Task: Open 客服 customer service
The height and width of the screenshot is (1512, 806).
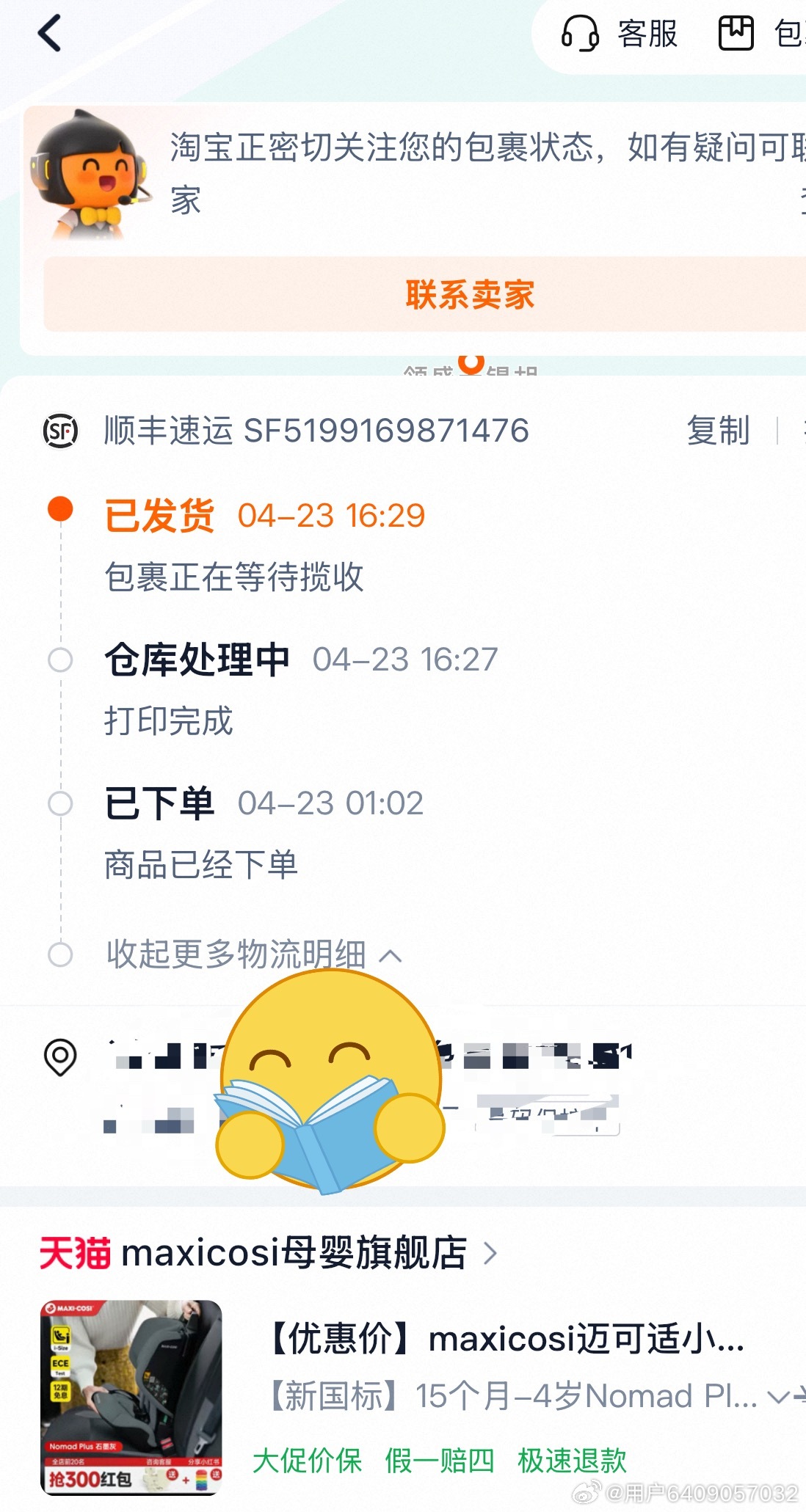Action: (620, 34)
